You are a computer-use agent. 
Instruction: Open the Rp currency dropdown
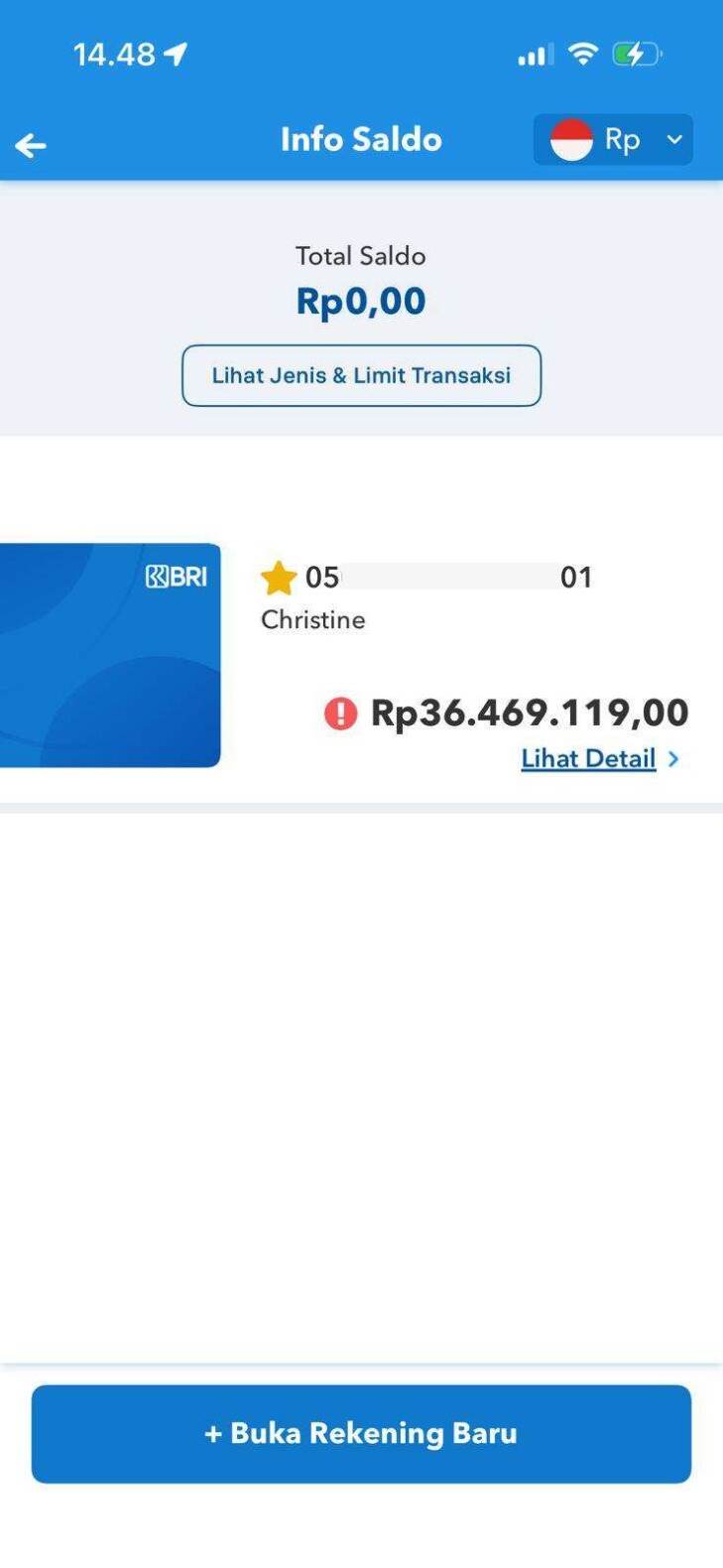(x=613, y=140)
